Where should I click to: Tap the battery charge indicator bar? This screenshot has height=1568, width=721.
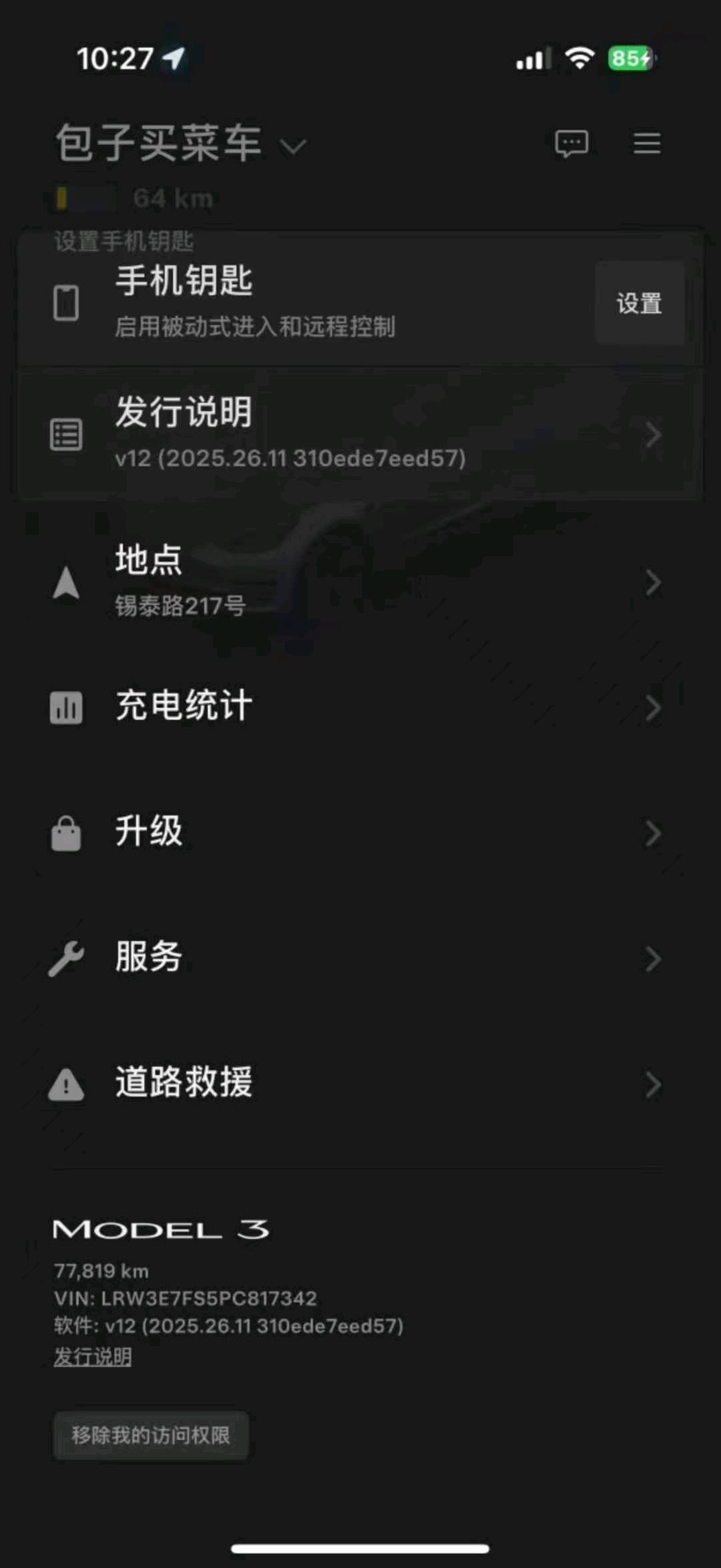pyautogui.click(x=80, y=197)
